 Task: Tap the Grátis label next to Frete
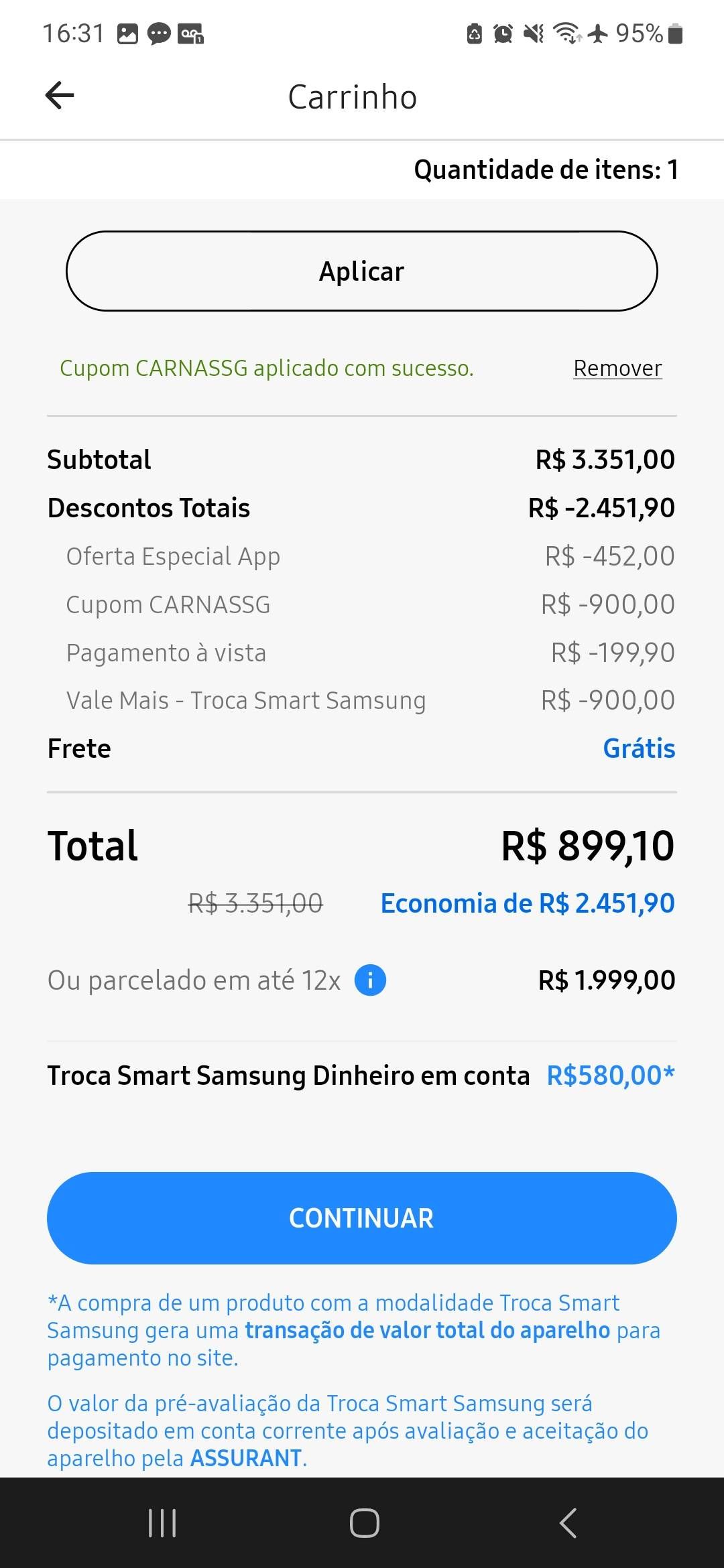(x=640, y=748)
